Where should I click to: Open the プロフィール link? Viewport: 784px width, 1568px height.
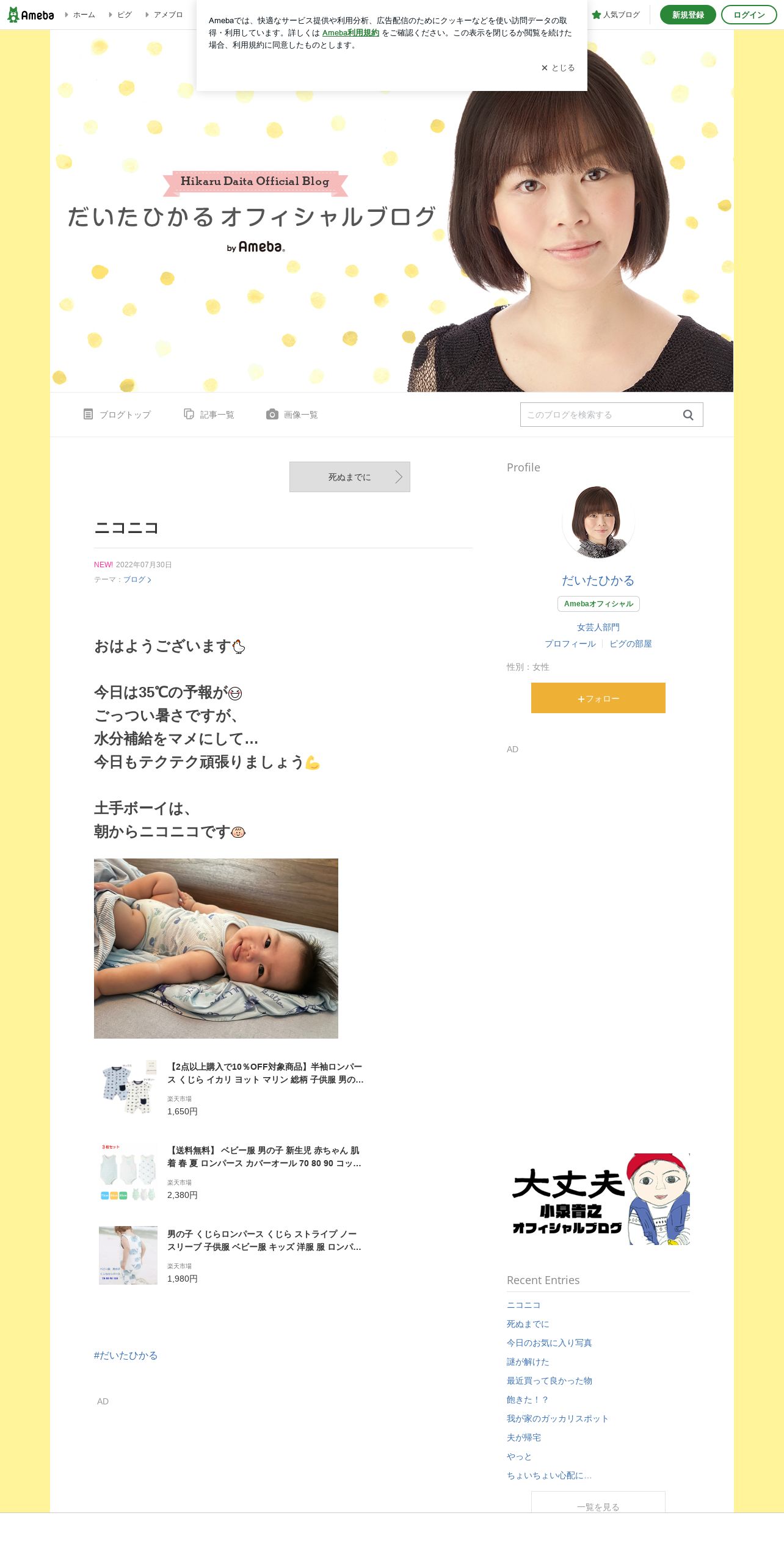tap(570, 644)
